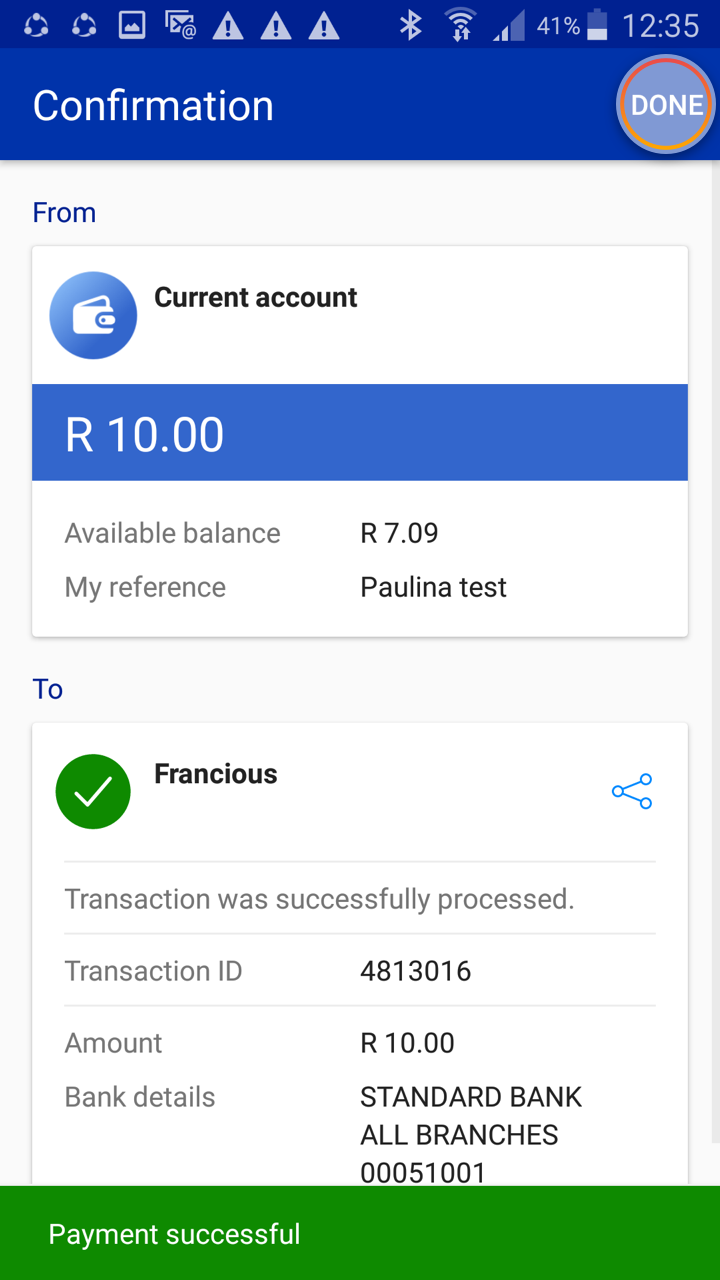Select the available balance R 7.09
The width and height of the screenshot is (720, 1280).
[x=399, y=533]
